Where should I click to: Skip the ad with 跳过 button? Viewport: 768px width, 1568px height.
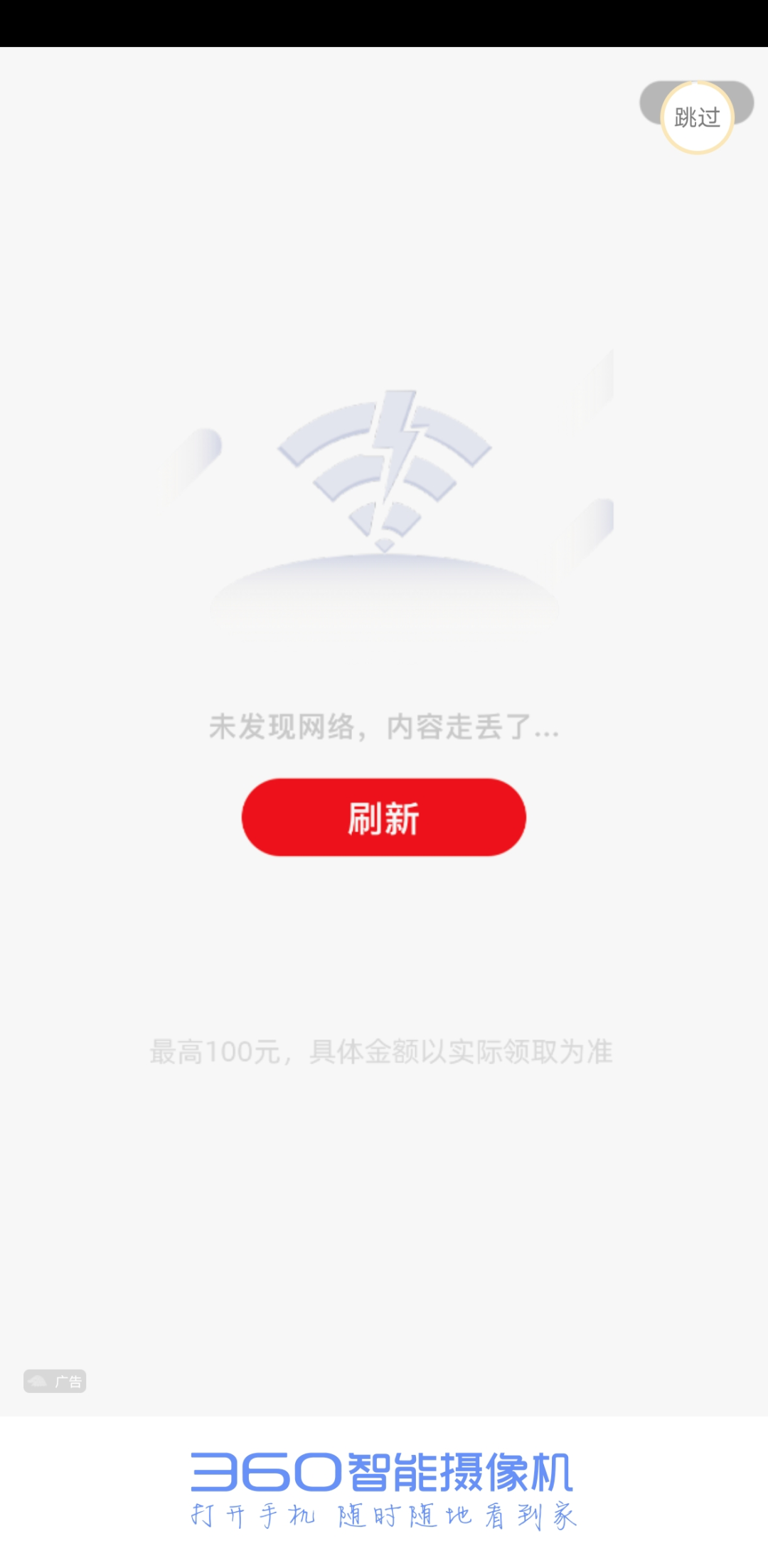click(x=697, y=117)
